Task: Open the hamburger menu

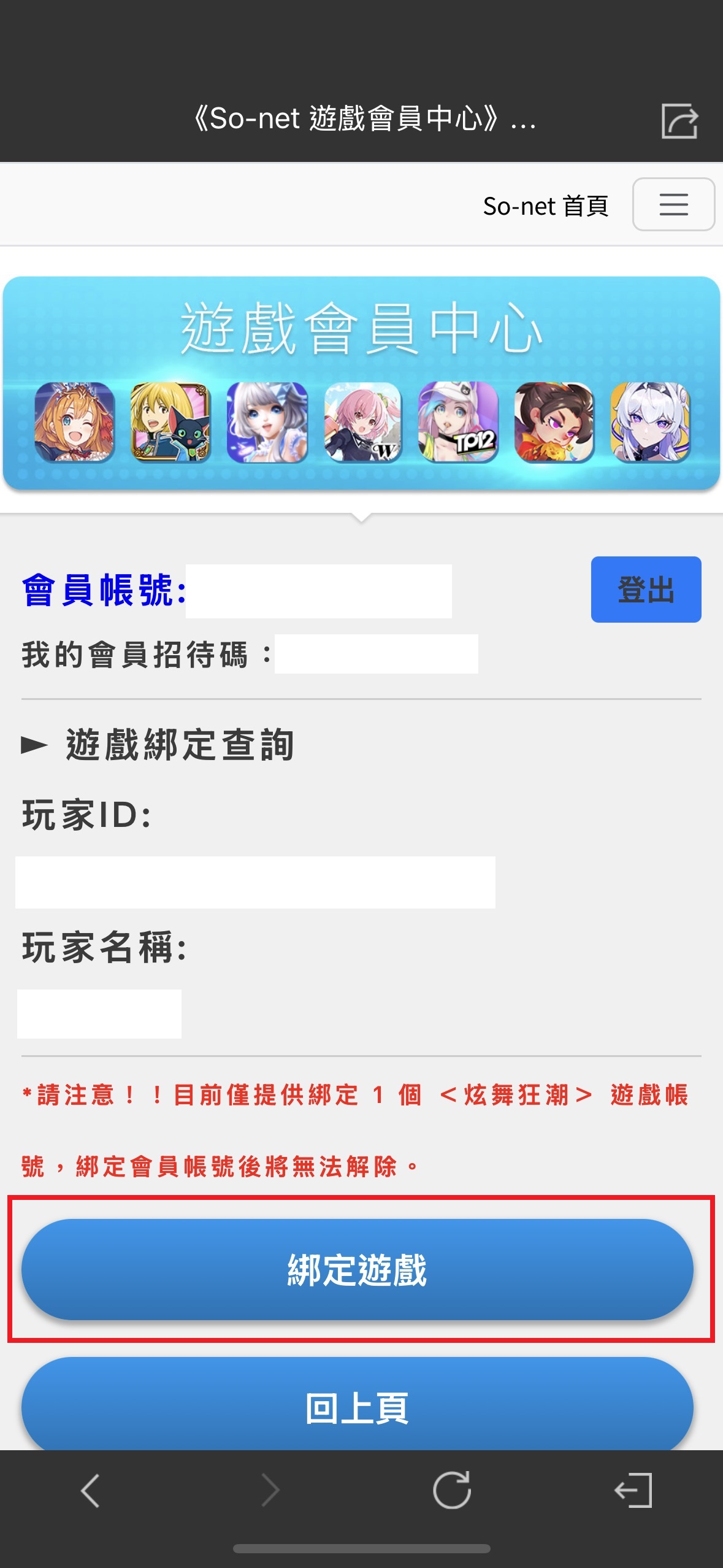Action: point(673,204)
